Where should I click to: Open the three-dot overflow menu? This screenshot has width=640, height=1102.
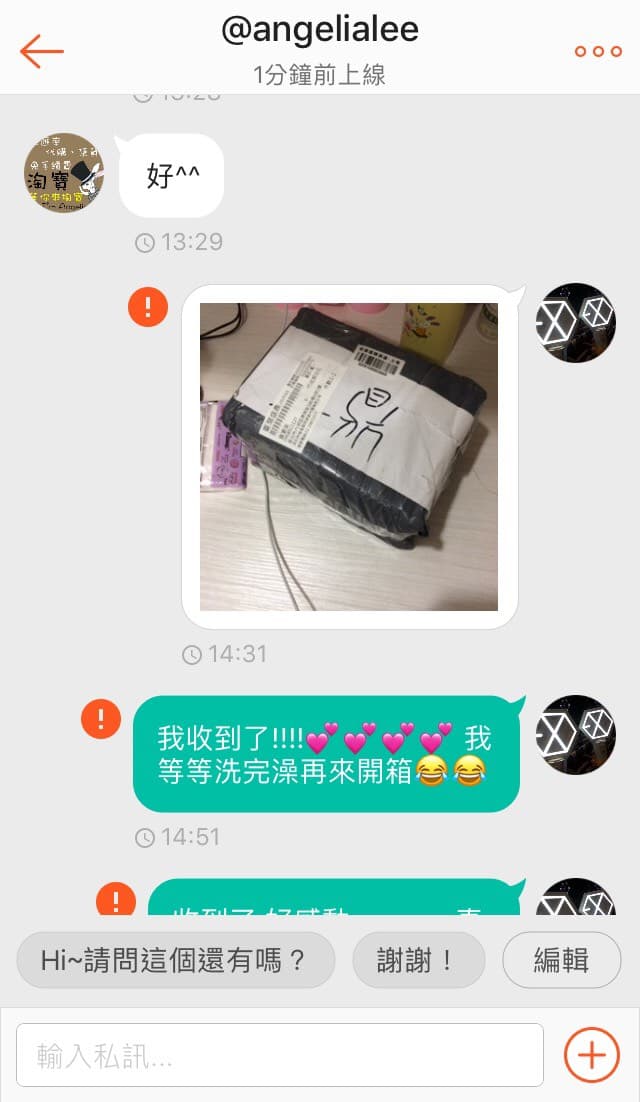tap(598, 51)
